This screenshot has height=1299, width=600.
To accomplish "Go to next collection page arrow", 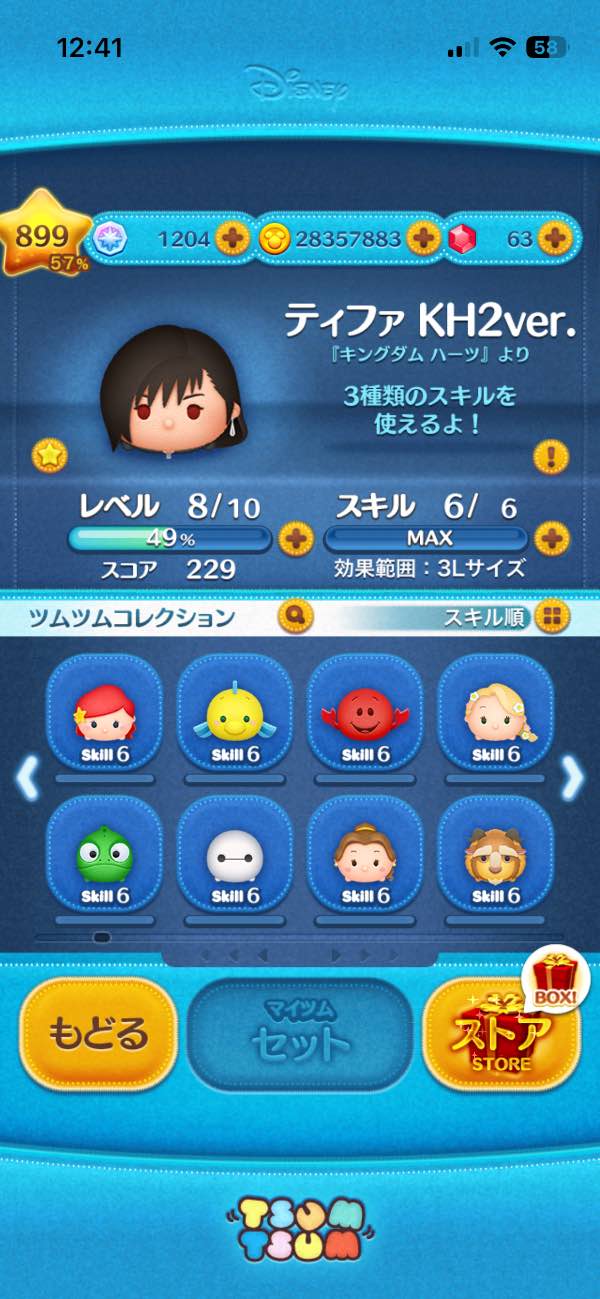I will pos(572,778).
